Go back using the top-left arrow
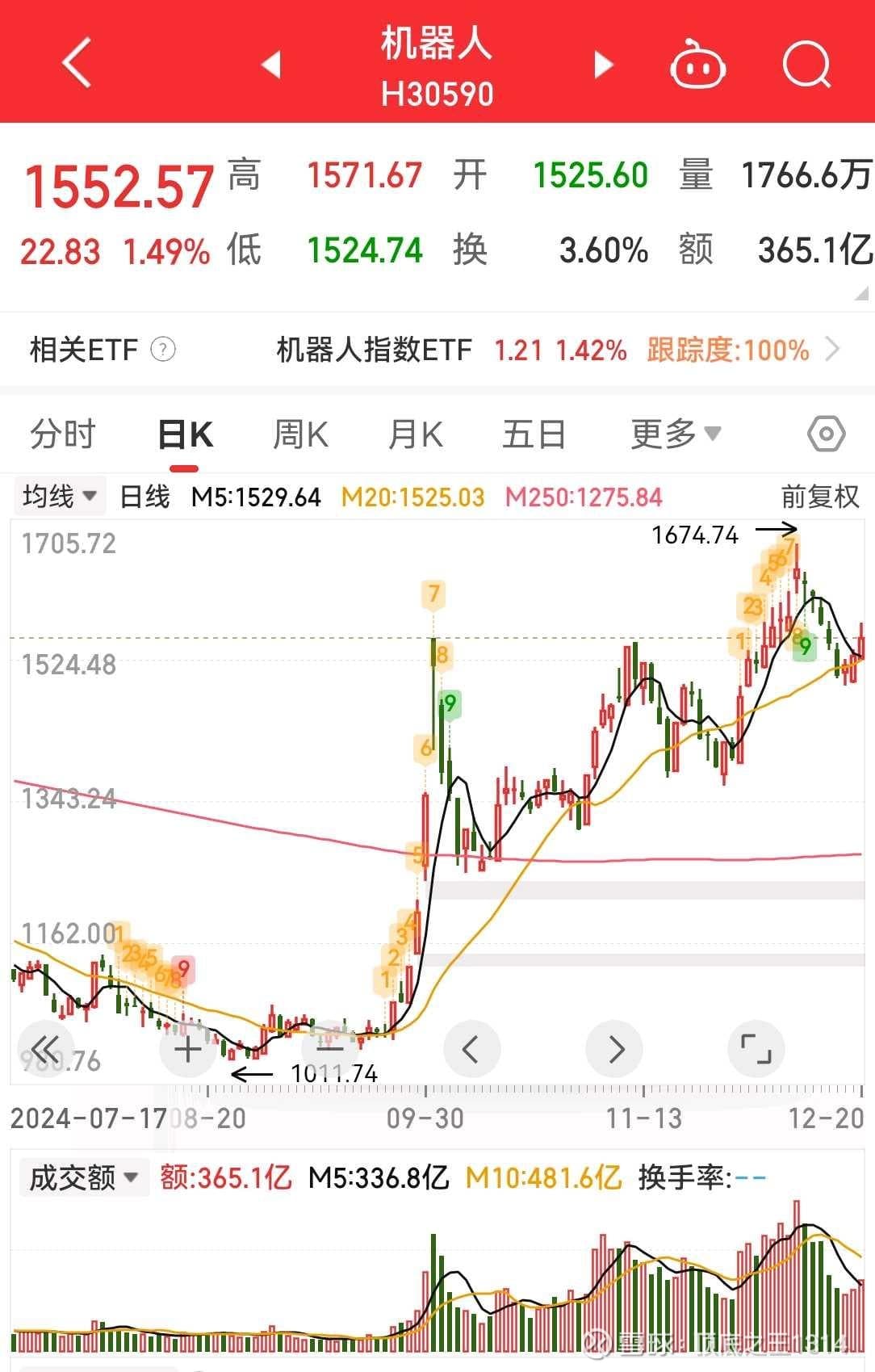This screenshot has height=1372, width=875. coord(77,63)
